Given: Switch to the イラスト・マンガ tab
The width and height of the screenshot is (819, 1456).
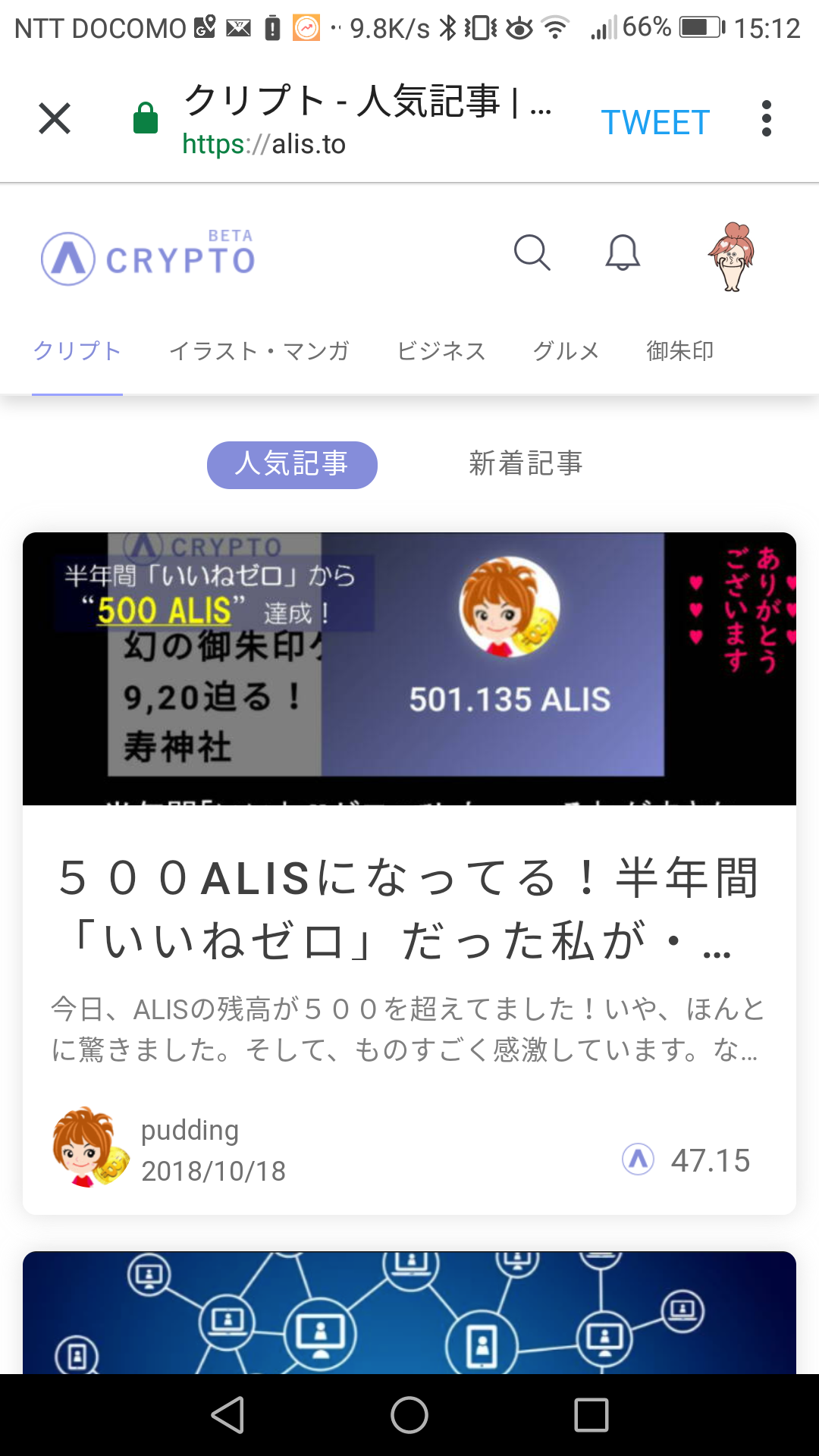Looking at the screenshot, I should 259,351.
